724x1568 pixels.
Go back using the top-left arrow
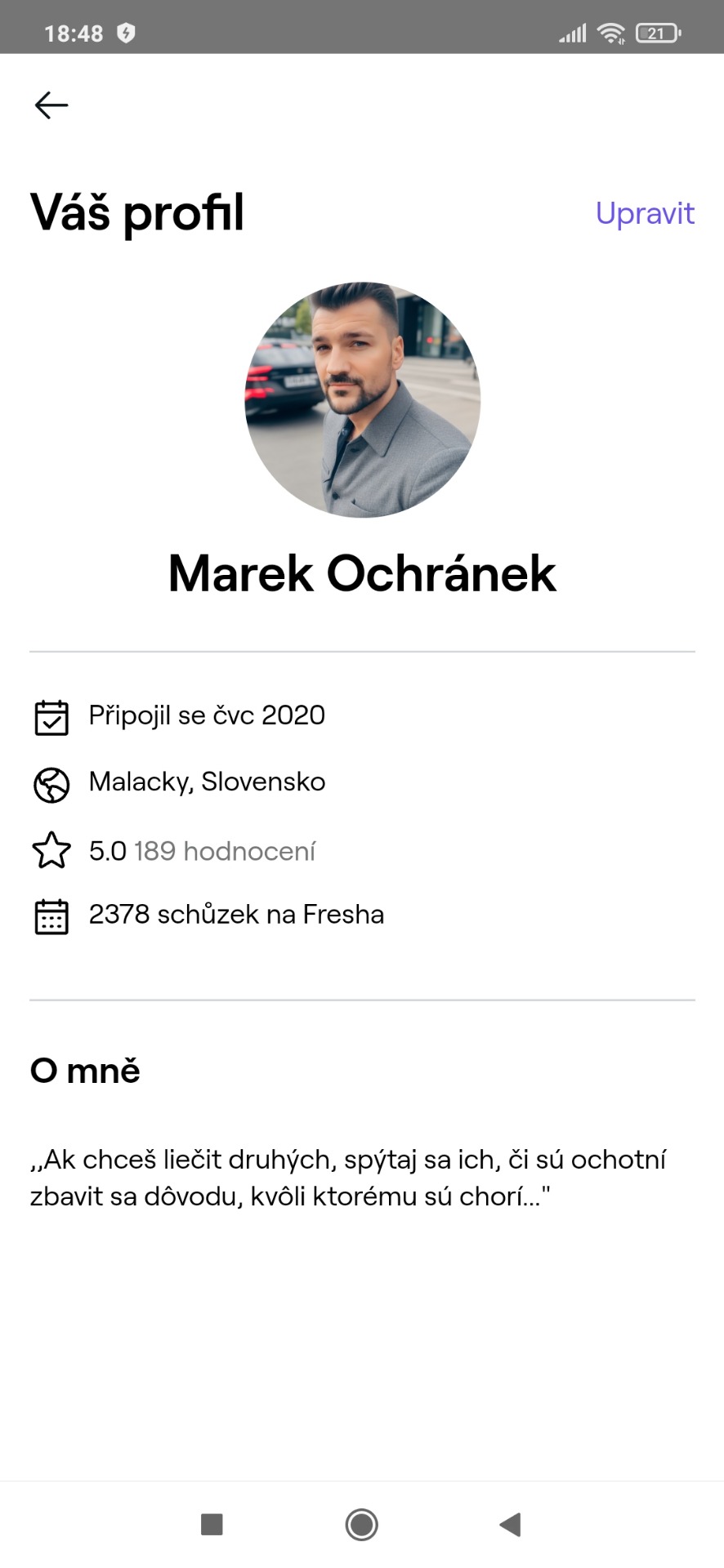click(51, 105)
